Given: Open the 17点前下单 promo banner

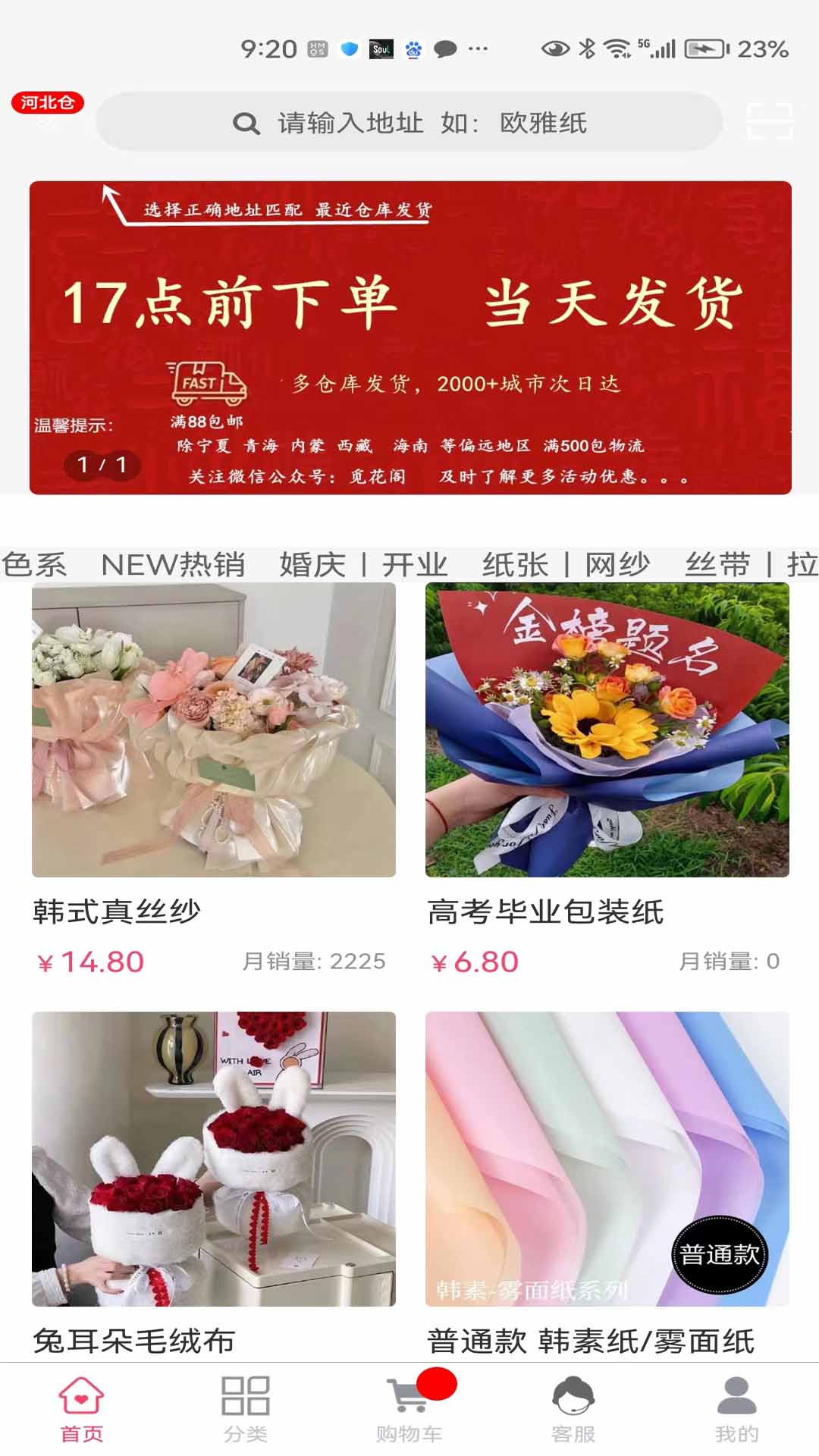Looking at the screenshot, I should pos(410,337).
